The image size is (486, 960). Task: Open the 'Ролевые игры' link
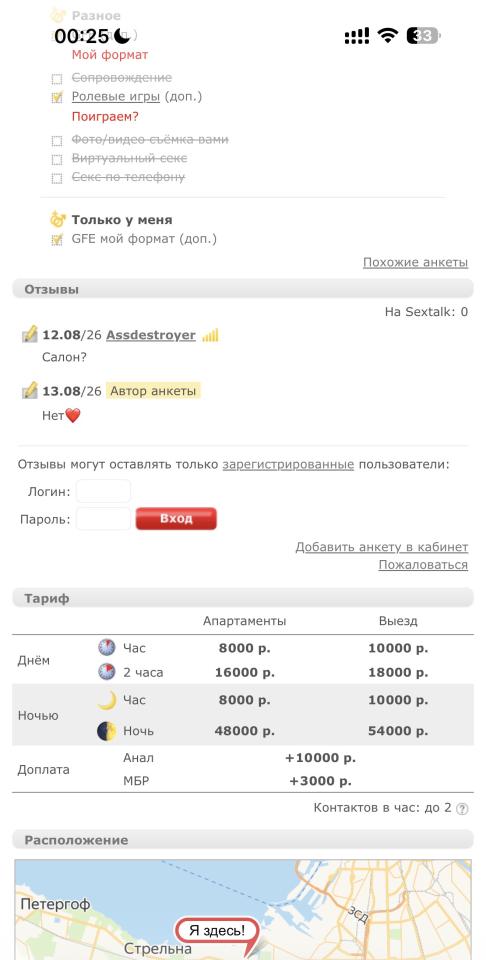coord(116,97)
